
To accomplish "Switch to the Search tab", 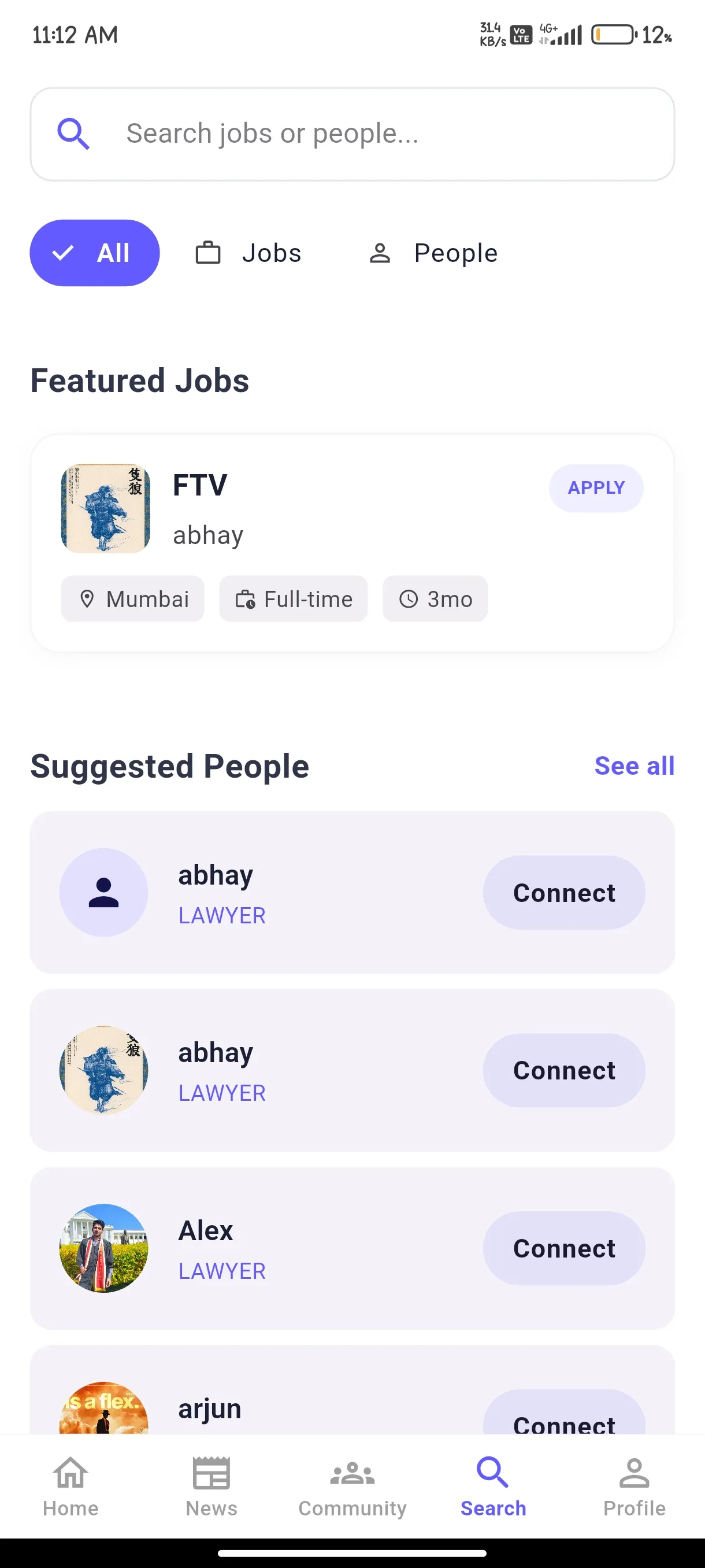I will pos(493,1475).
